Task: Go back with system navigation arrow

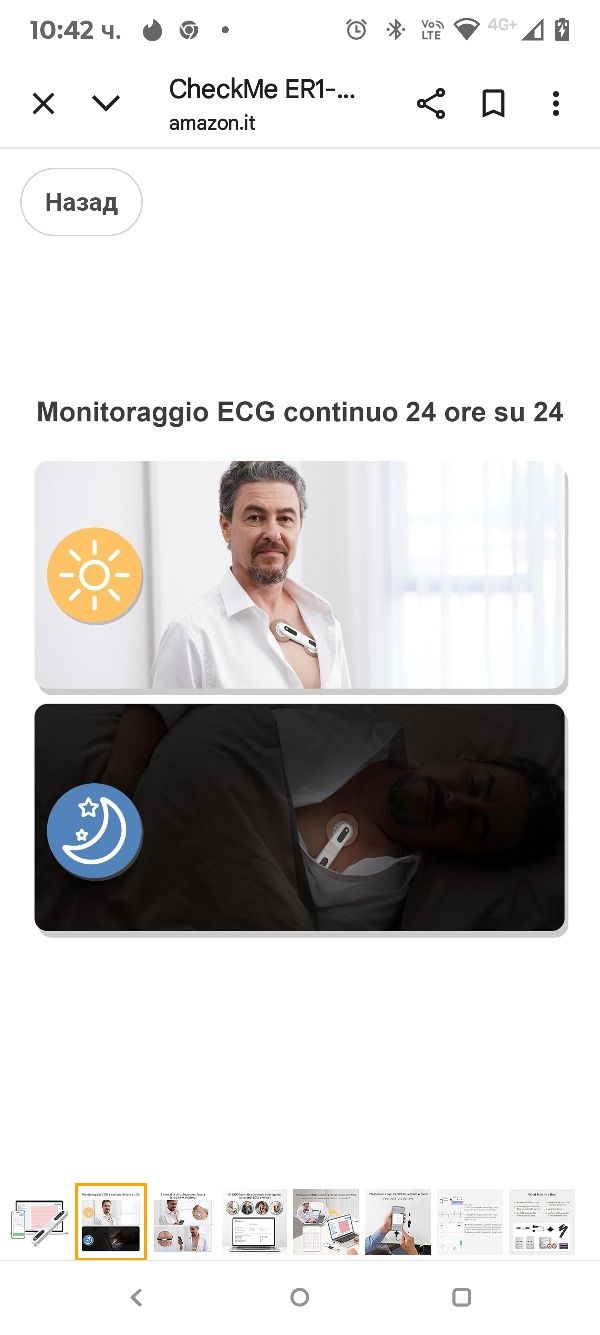Action: pyautogui.click(x=137, y=1297)
